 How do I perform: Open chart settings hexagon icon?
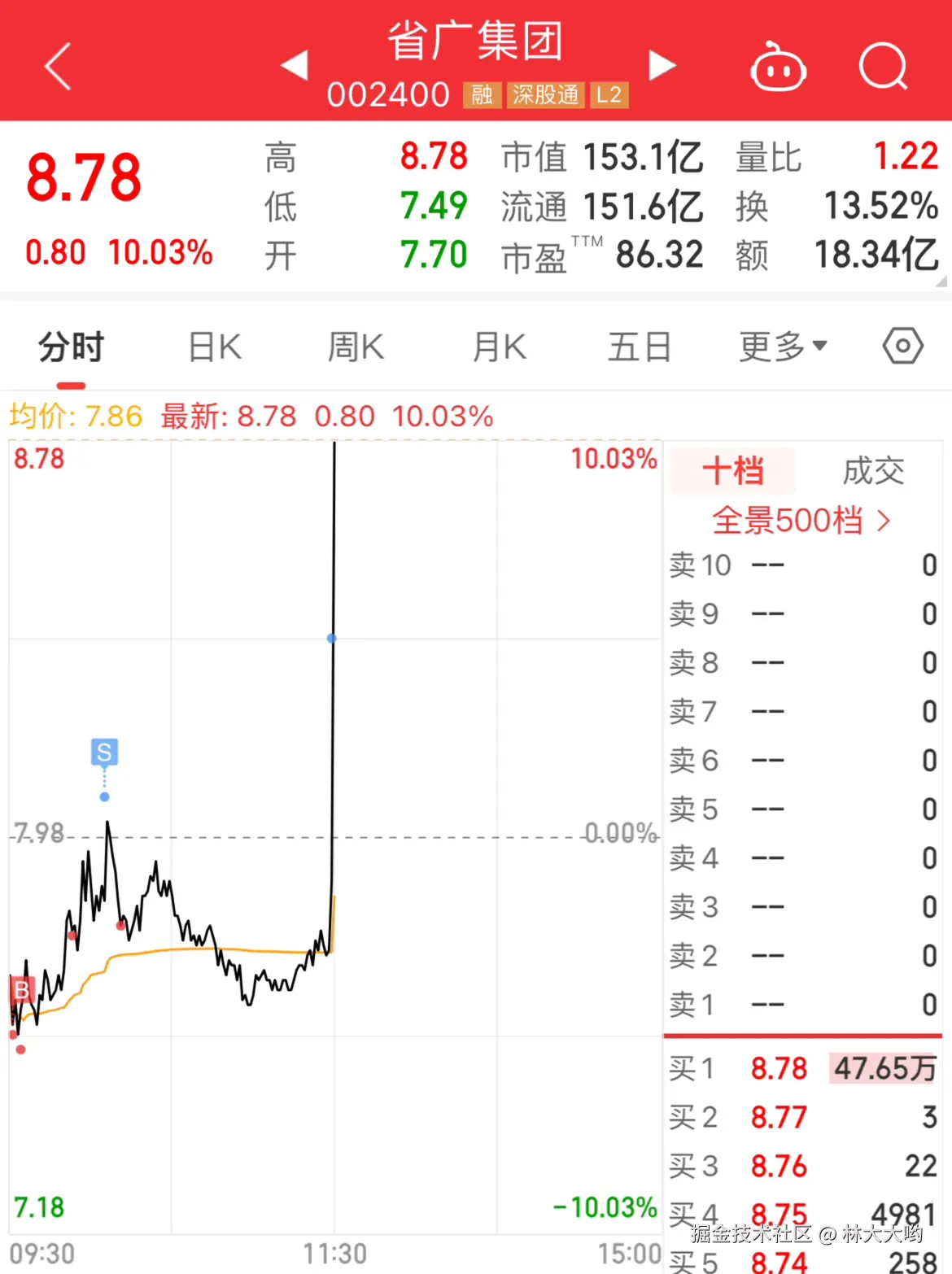[902, 347]
